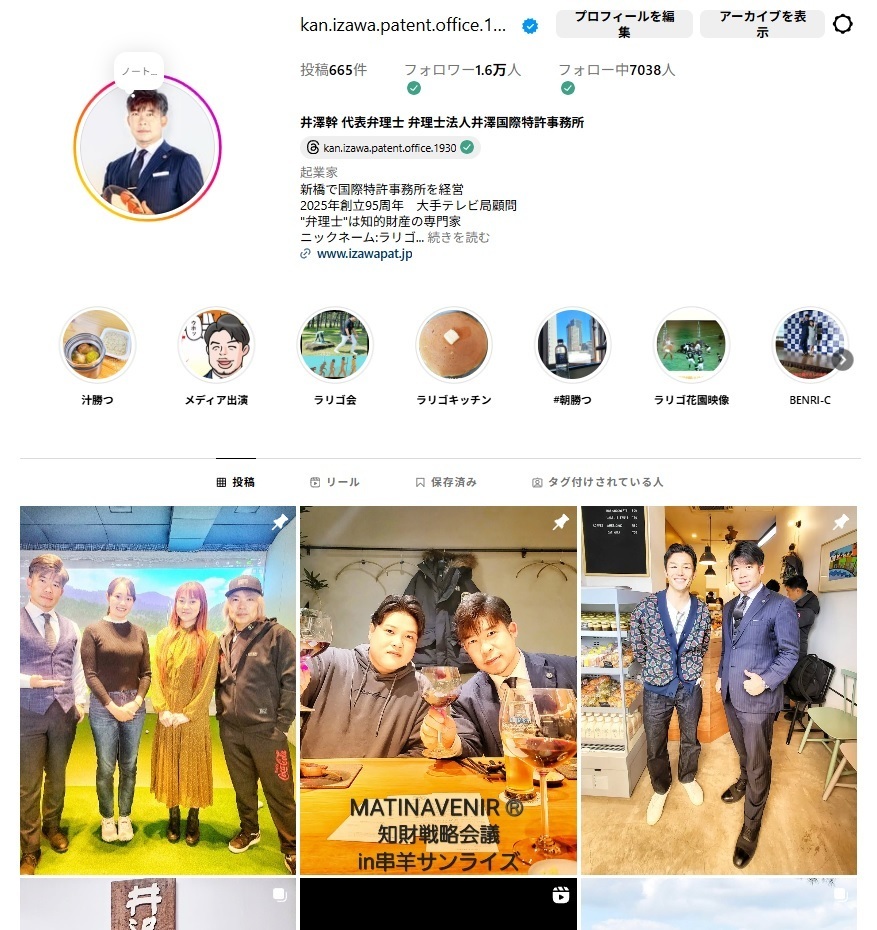Image resolution: width=877 pixels, height=930 pixels.
Task: Switch to the 保存済み tab
Action: (446, 482)
